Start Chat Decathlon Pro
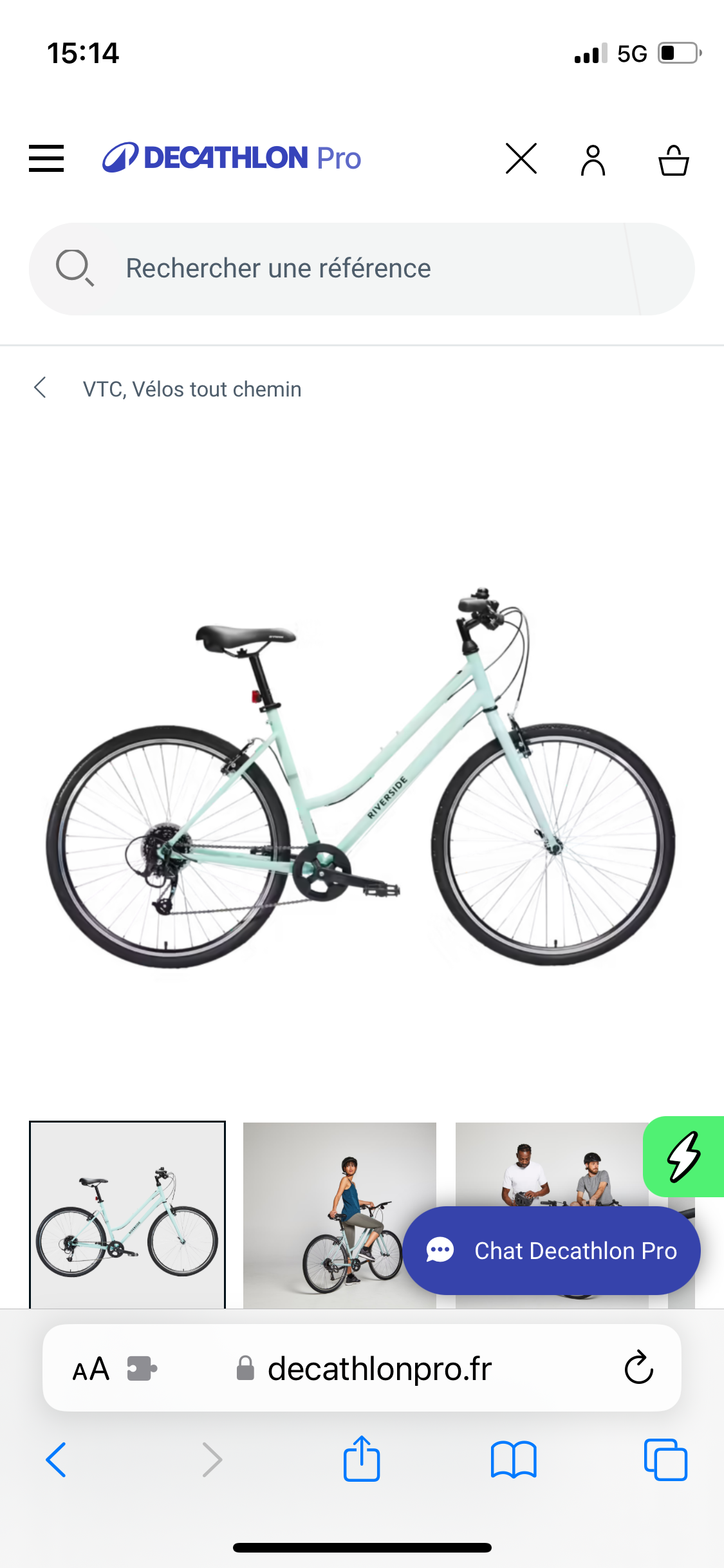 click(x=552, y=1251)
